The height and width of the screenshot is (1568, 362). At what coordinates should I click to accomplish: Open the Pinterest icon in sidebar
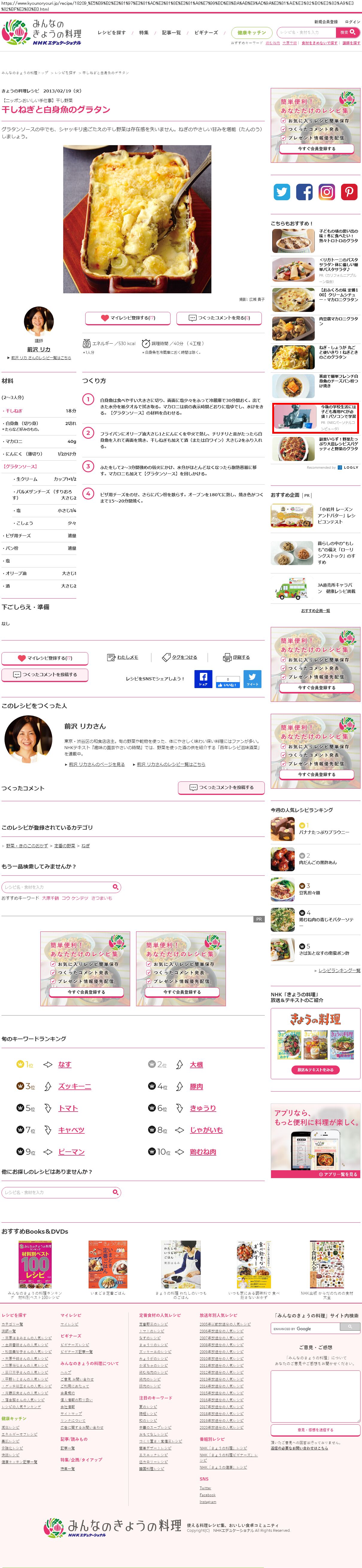pyautogui.click(x=349, y=192)
